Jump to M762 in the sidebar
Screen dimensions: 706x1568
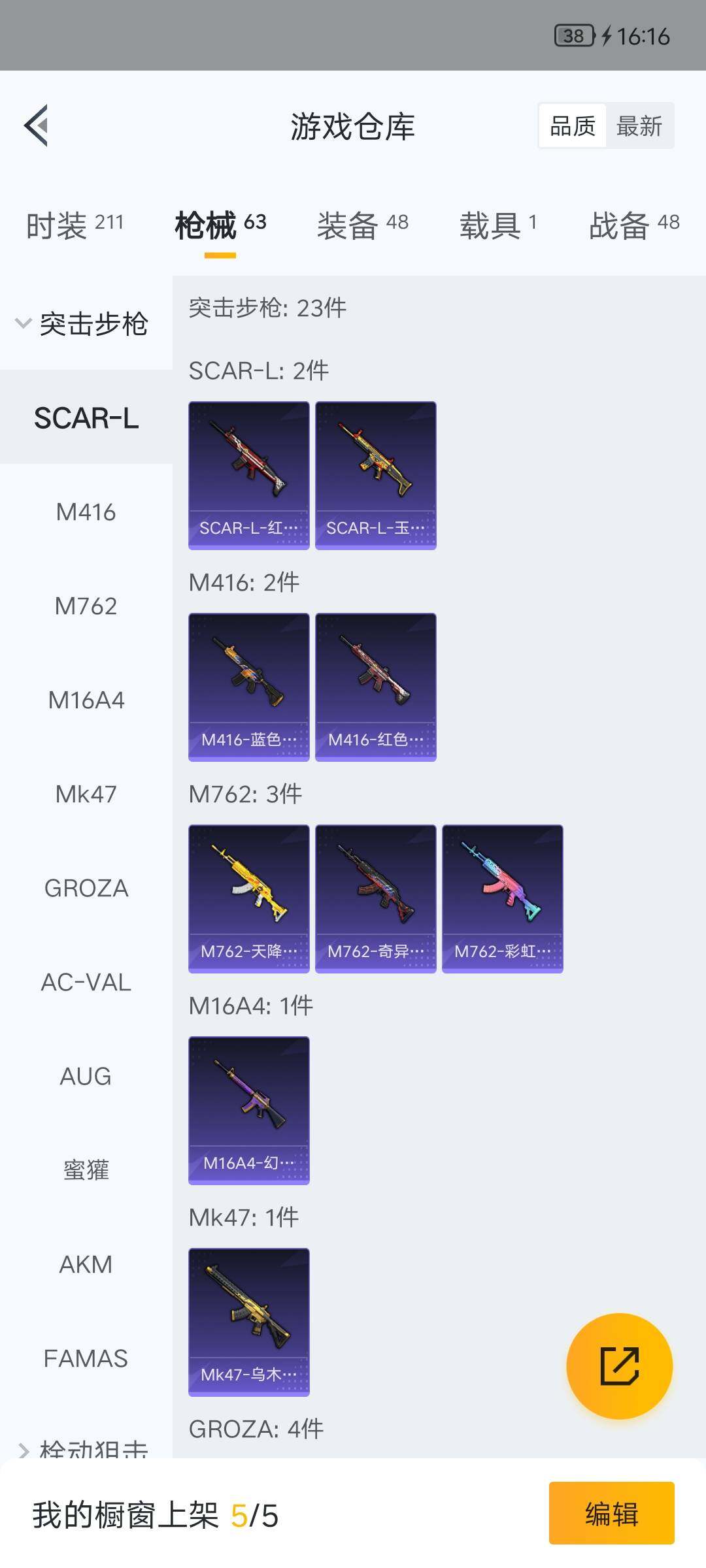click(x=86, y=606)
